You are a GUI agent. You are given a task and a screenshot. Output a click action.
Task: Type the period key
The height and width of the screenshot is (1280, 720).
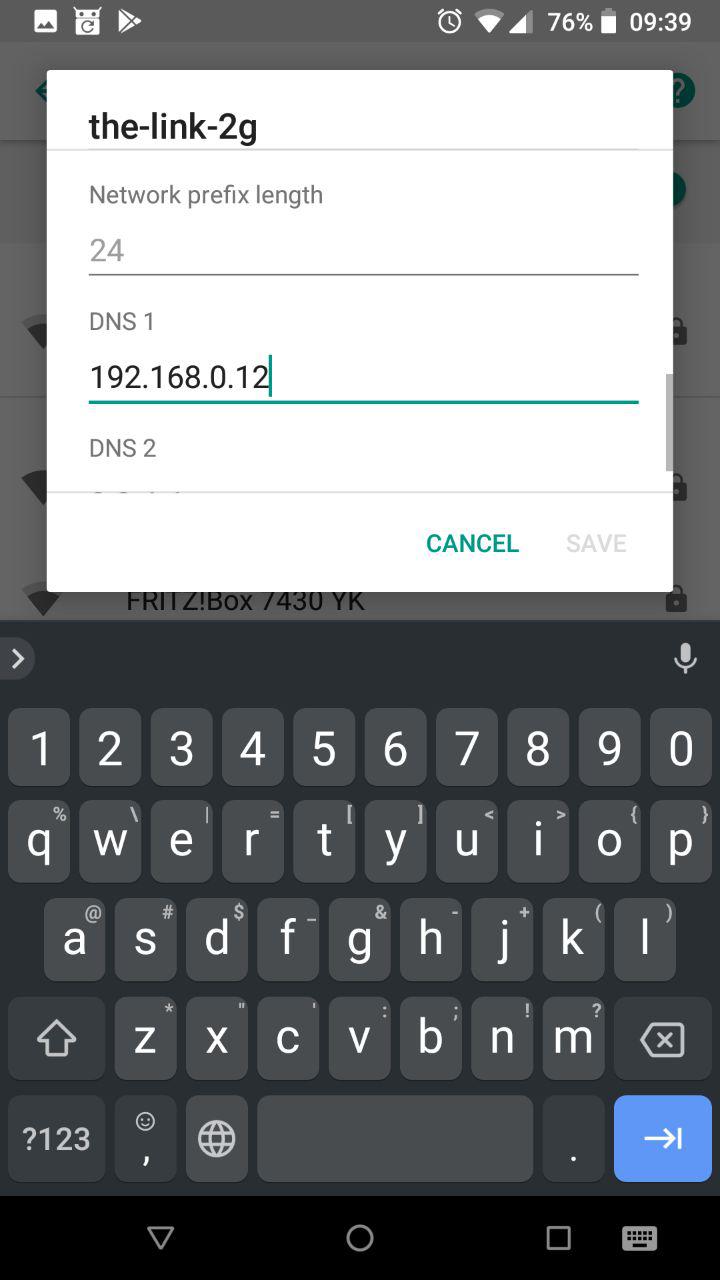pos(573,1138)
